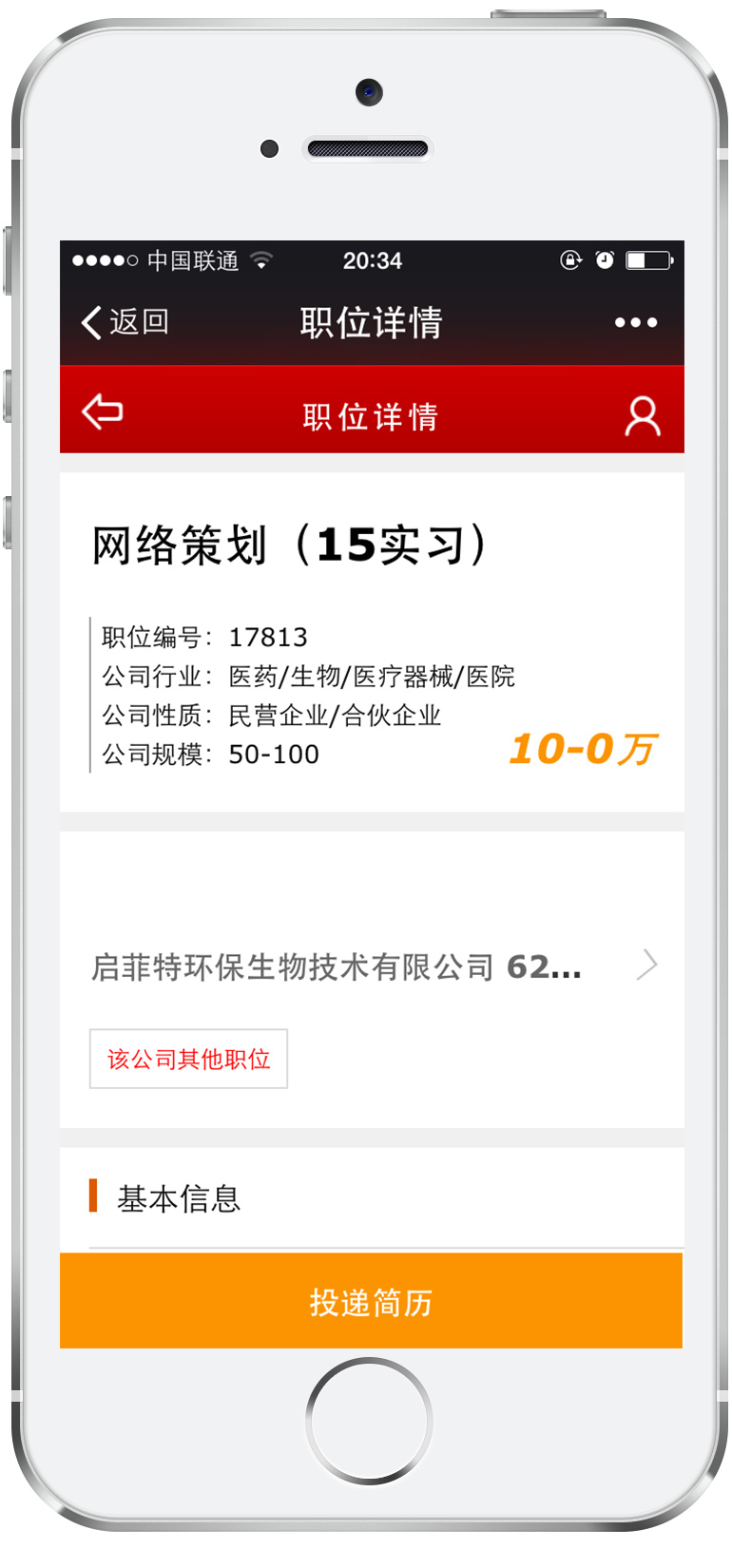
Task: View 该公司其他职位 listings
Action: (x=188, y=1059)
